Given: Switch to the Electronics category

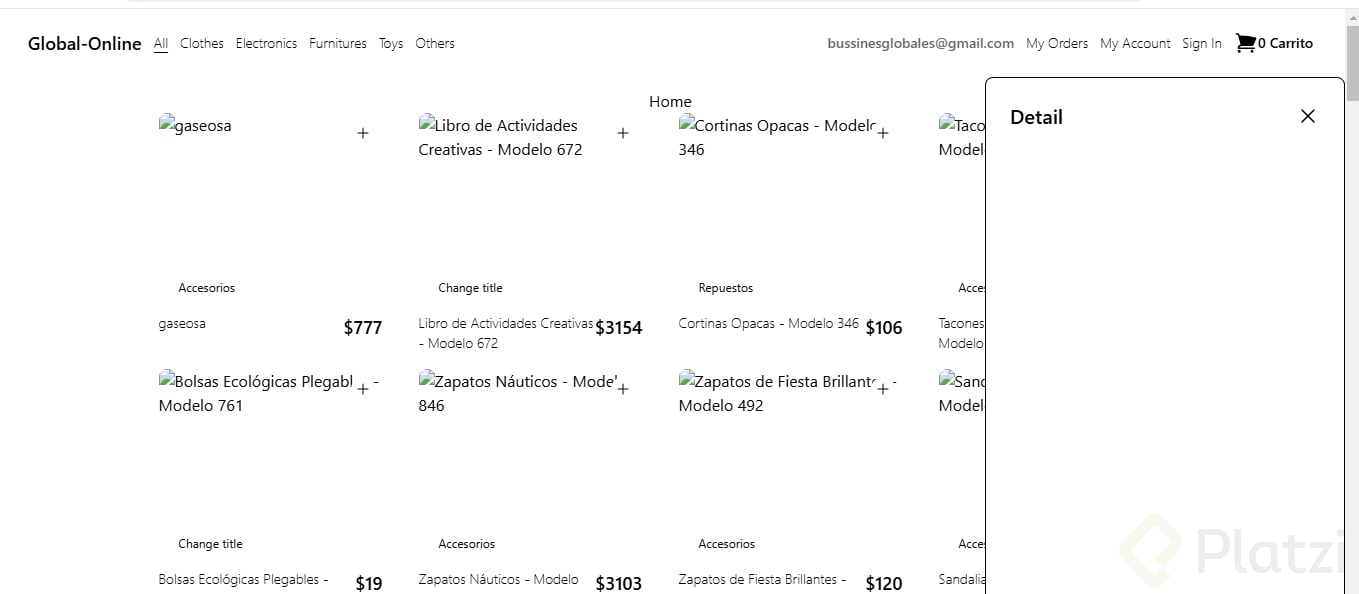Looking at the screenshot, I should click(x=266, y=43).
